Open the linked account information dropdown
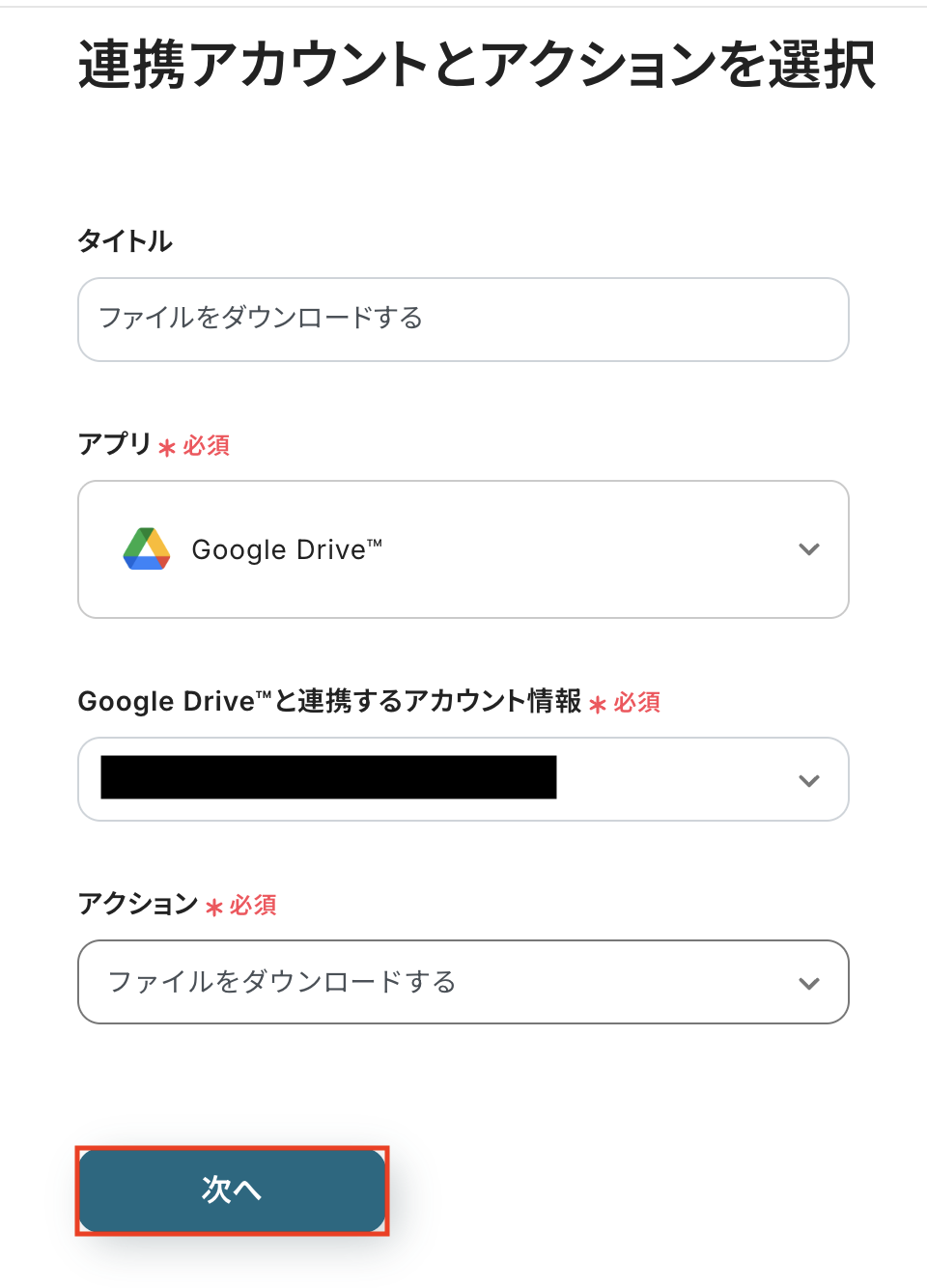927x1288 pixels. 463,779
